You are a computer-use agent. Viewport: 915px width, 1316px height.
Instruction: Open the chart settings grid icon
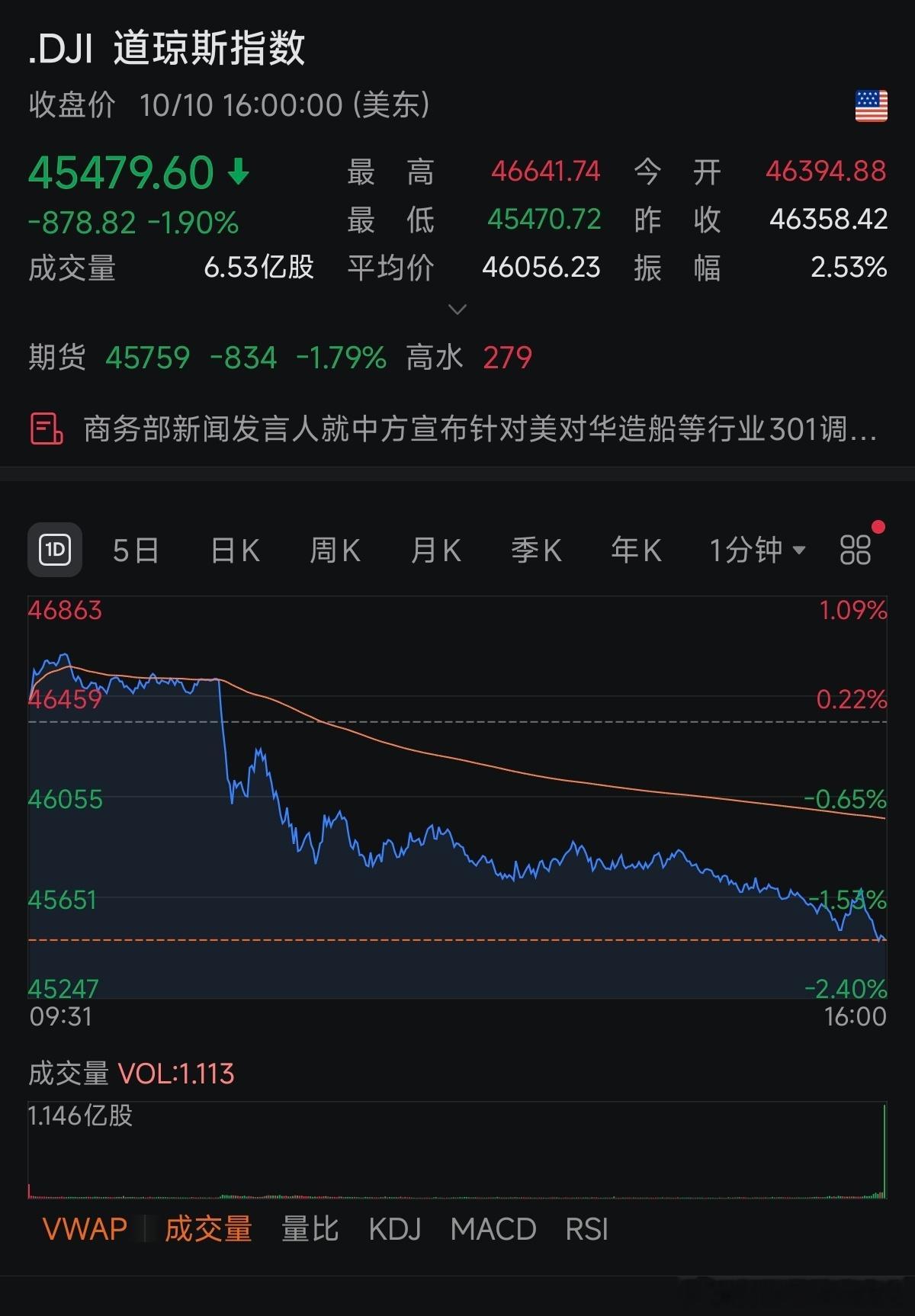coord(856,550)
